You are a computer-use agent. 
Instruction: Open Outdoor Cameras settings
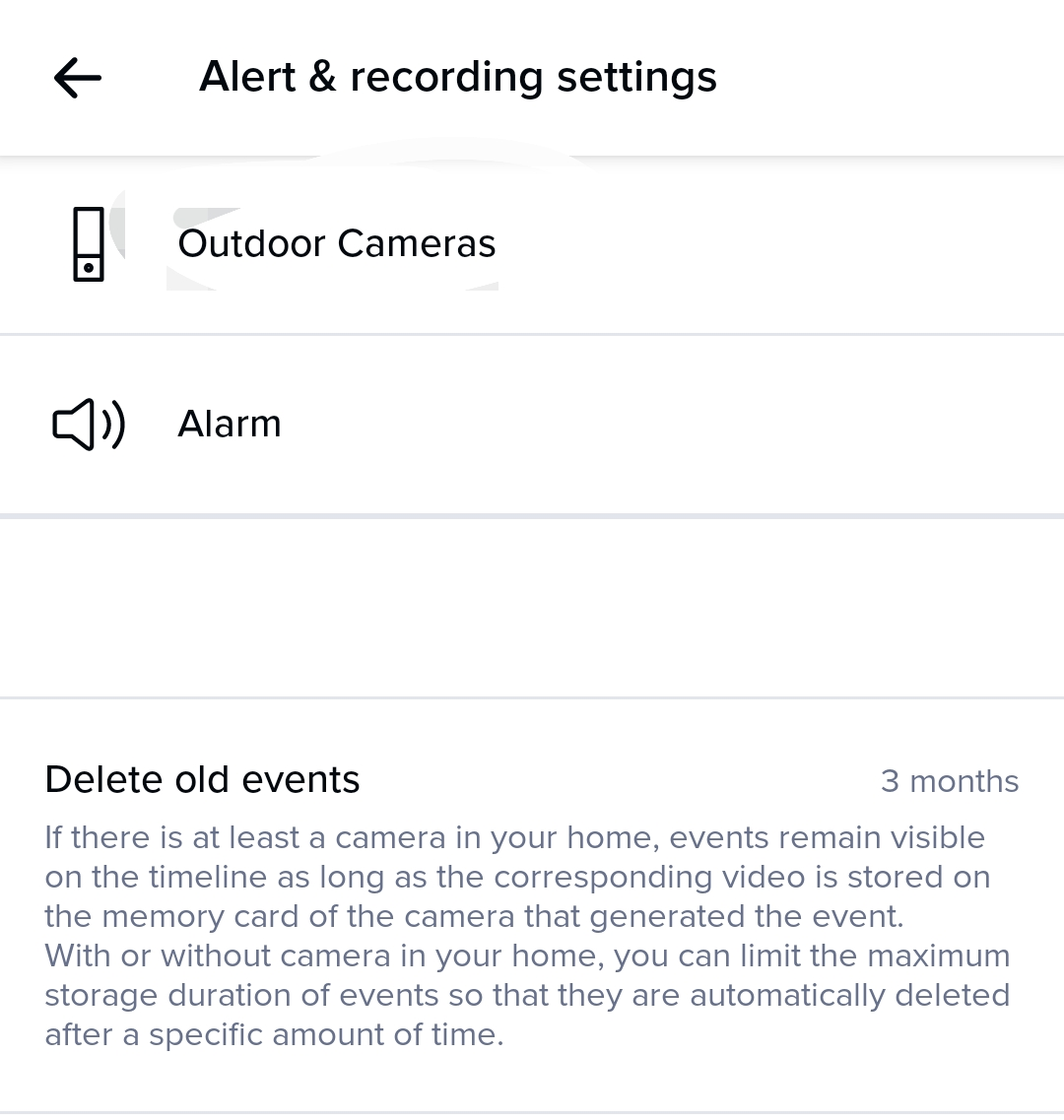point(336,244)
